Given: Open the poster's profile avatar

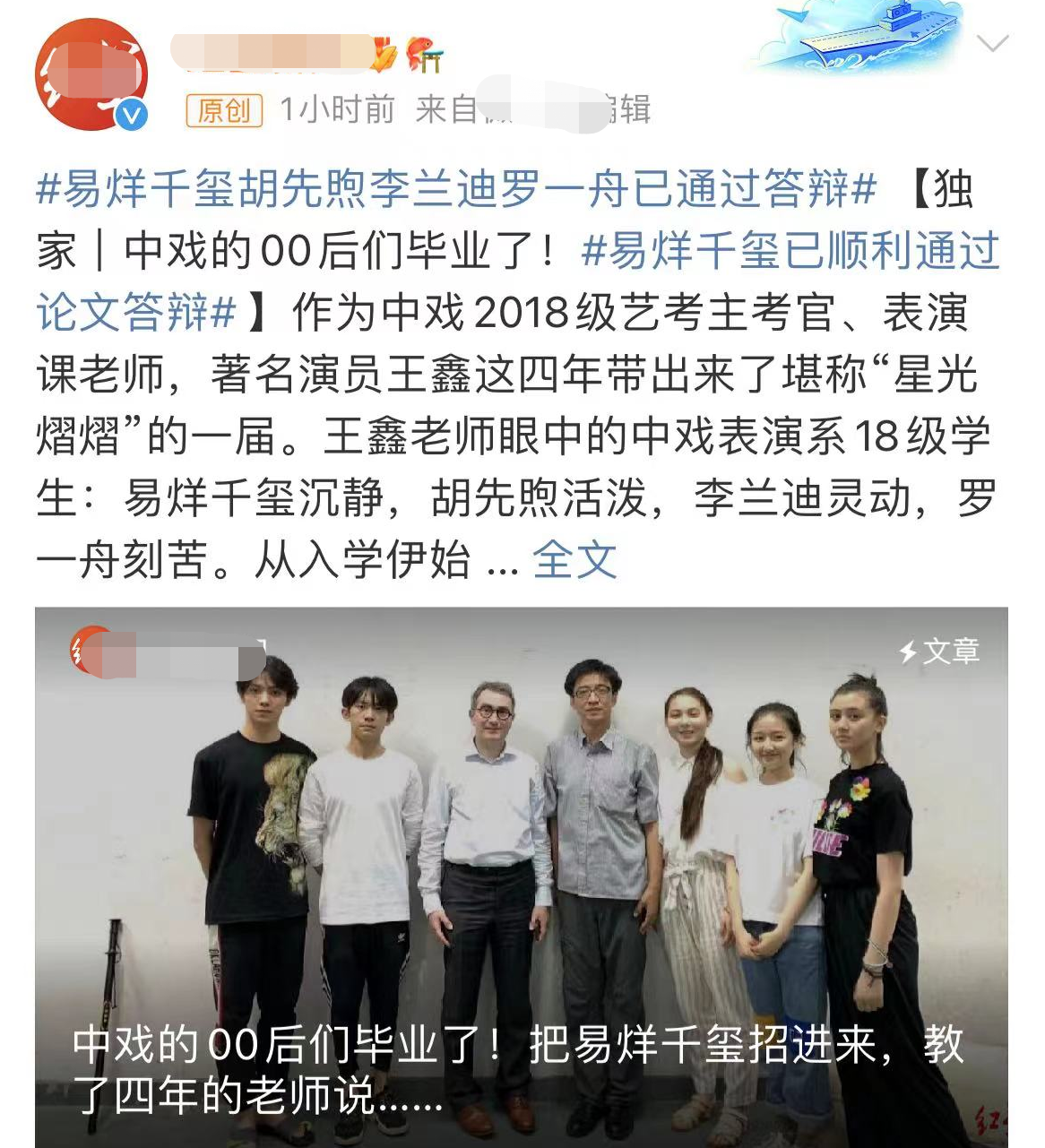Looking at the screenshot, I should tap(91, 75).
